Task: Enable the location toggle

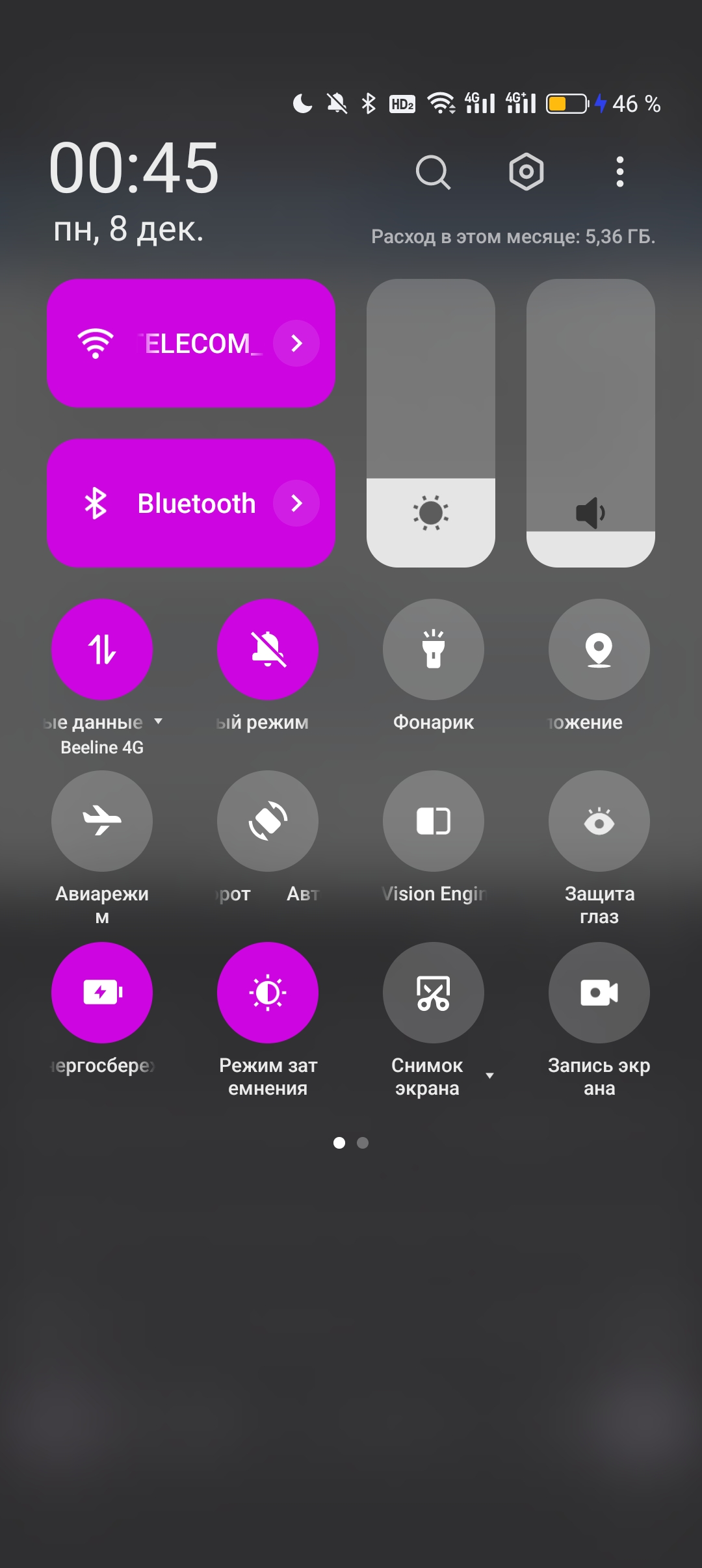Action: pos(599,649)
